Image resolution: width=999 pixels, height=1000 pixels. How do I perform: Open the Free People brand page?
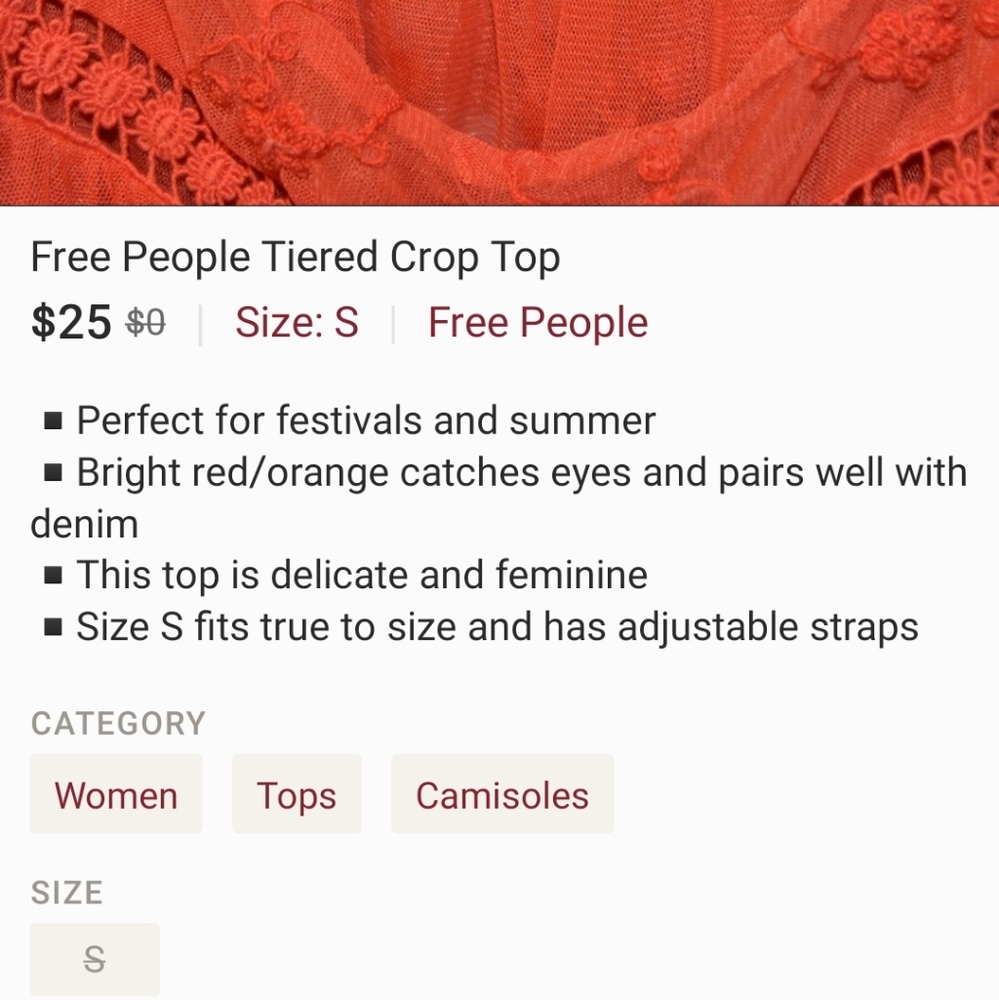(x=536, y=322)
